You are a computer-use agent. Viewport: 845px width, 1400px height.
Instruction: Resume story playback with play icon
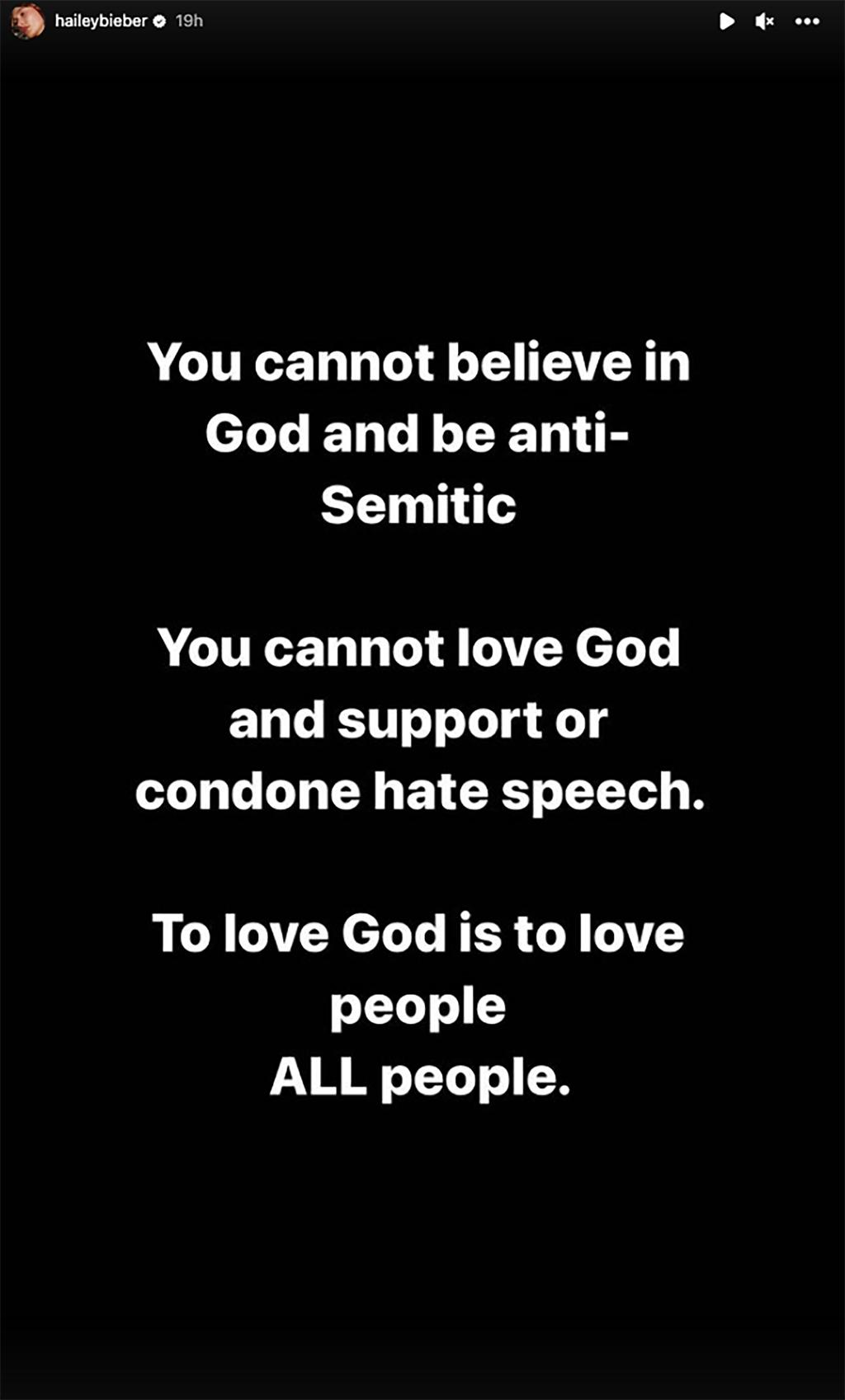(727, 21)
